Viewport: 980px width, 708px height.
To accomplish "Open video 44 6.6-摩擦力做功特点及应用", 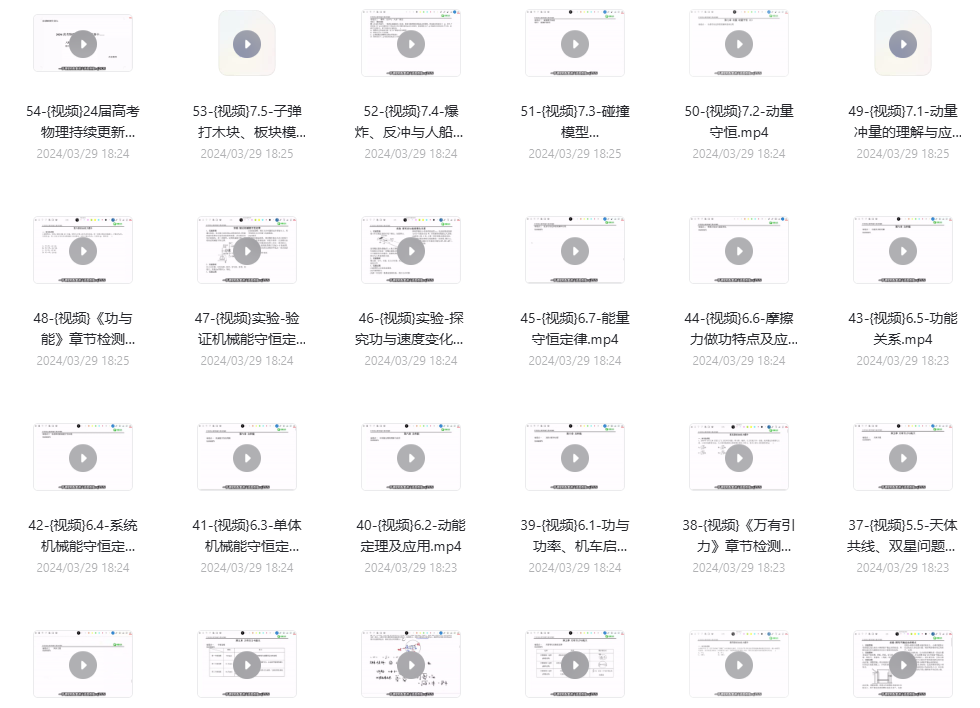I will (x=739, y=251).
